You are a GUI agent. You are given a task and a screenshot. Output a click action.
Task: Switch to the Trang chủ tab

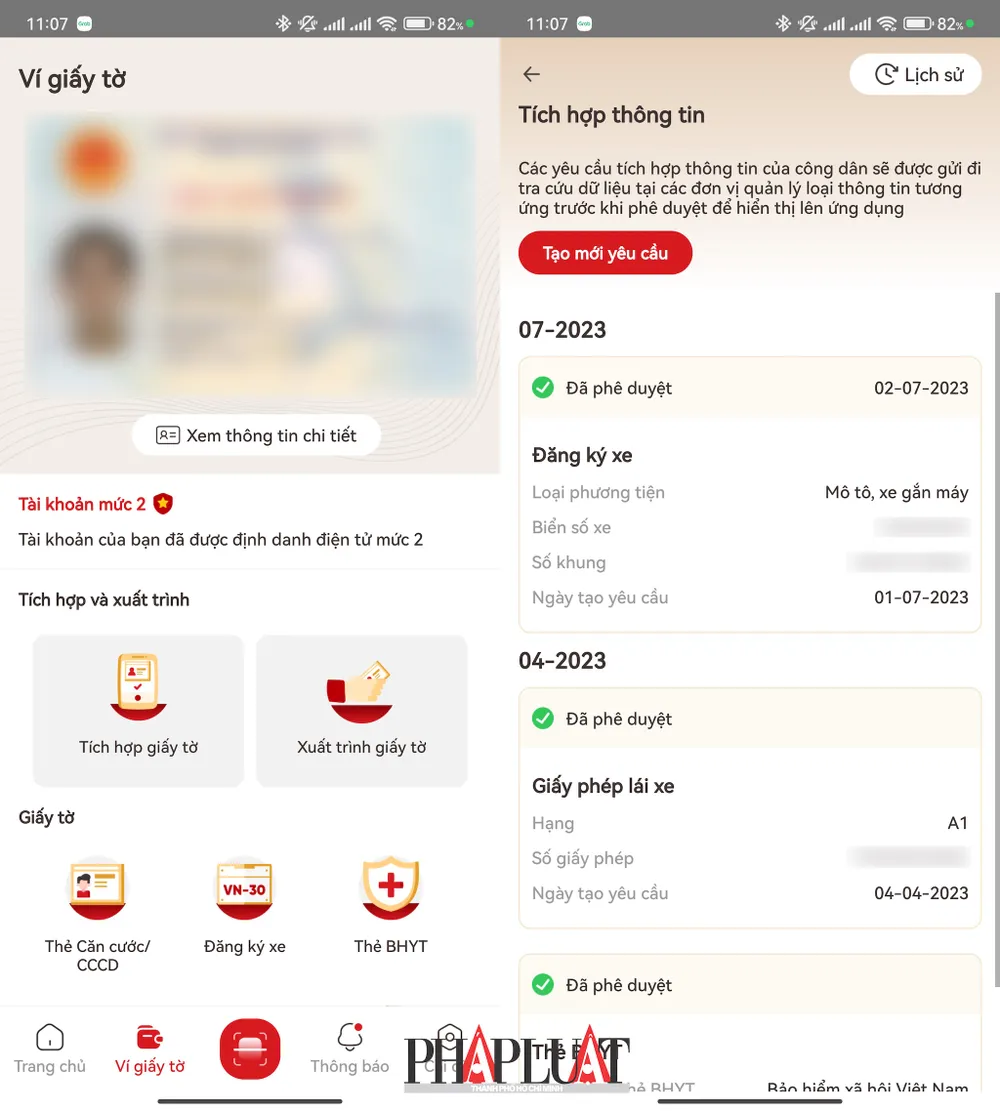(49, 1048)
